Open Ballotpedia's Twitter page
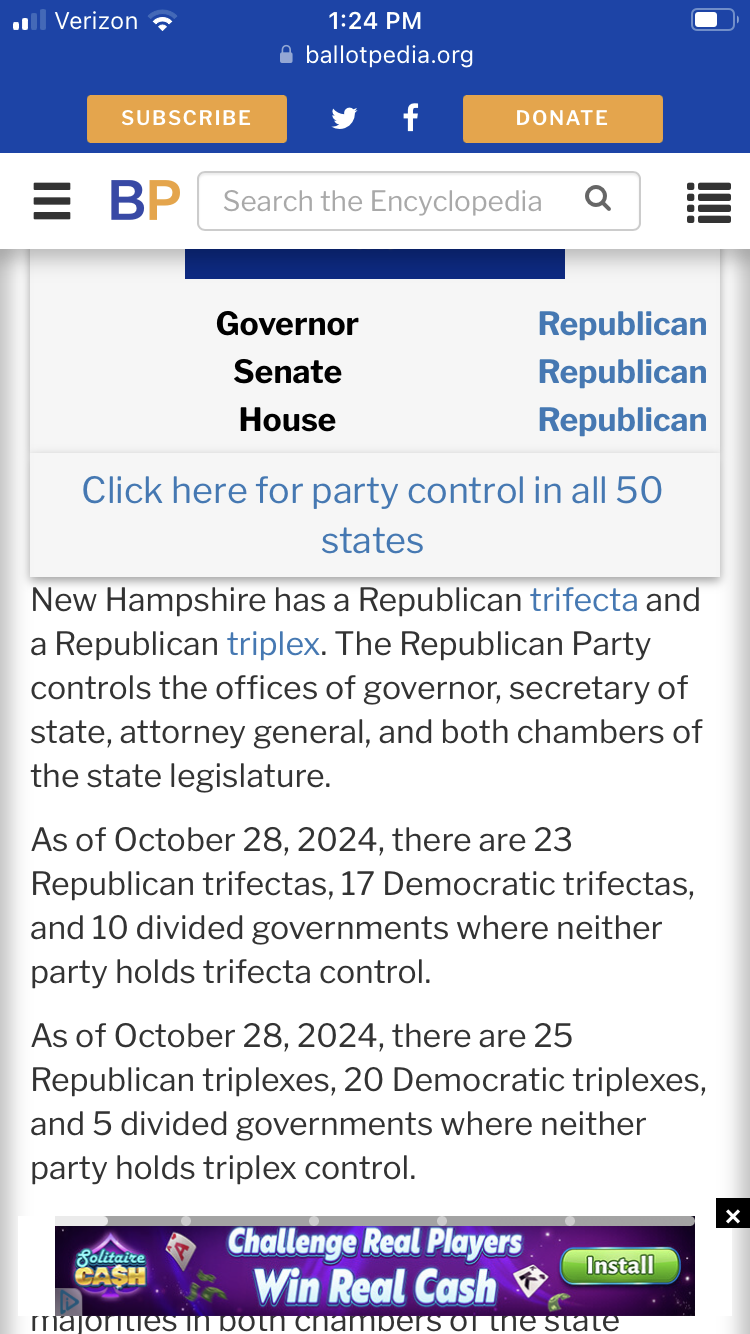Image resolution: width=750 pixels, height=1334 pixels. pos(344,118)
